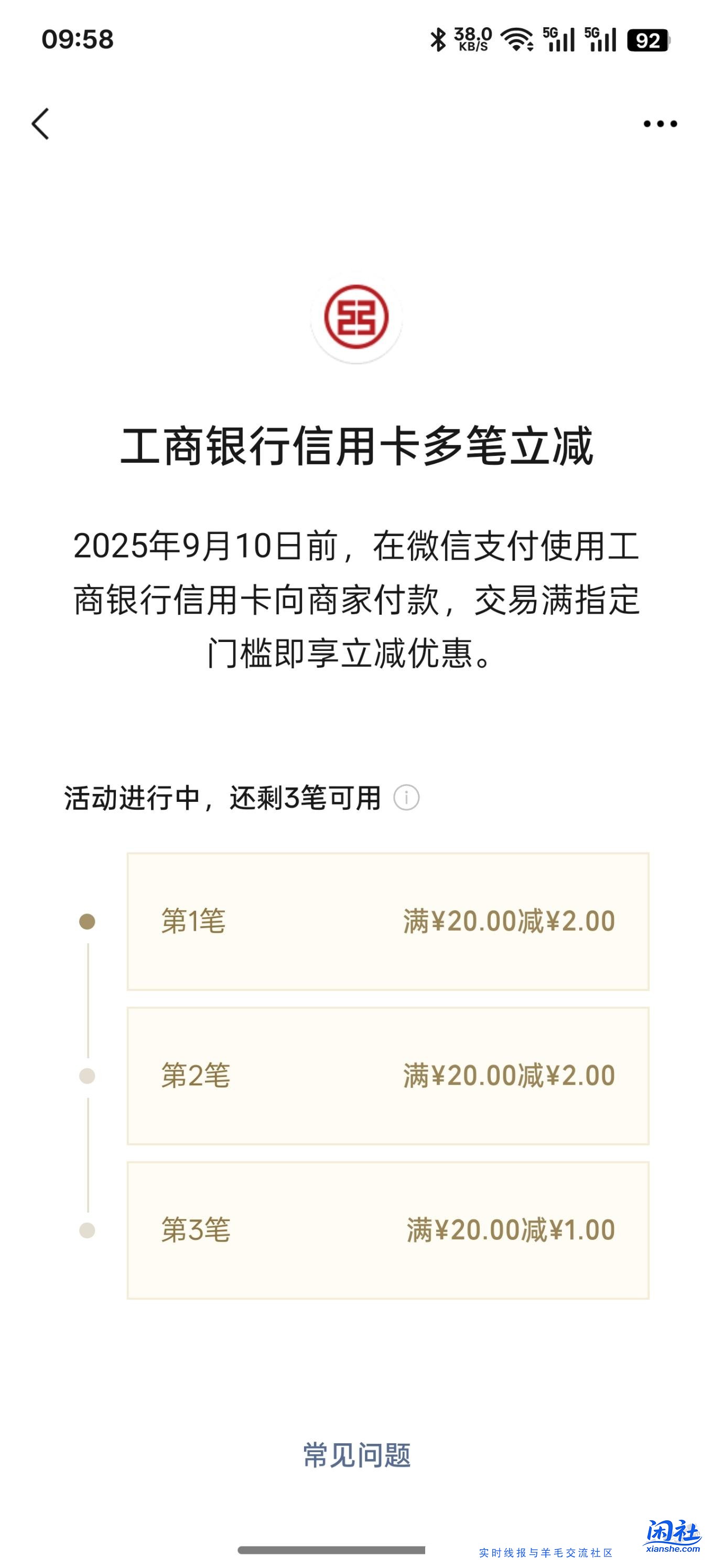This screenshot has height=1568, width=713.
Task: Go back using the top-left arrow
Action: pos(40,124)
